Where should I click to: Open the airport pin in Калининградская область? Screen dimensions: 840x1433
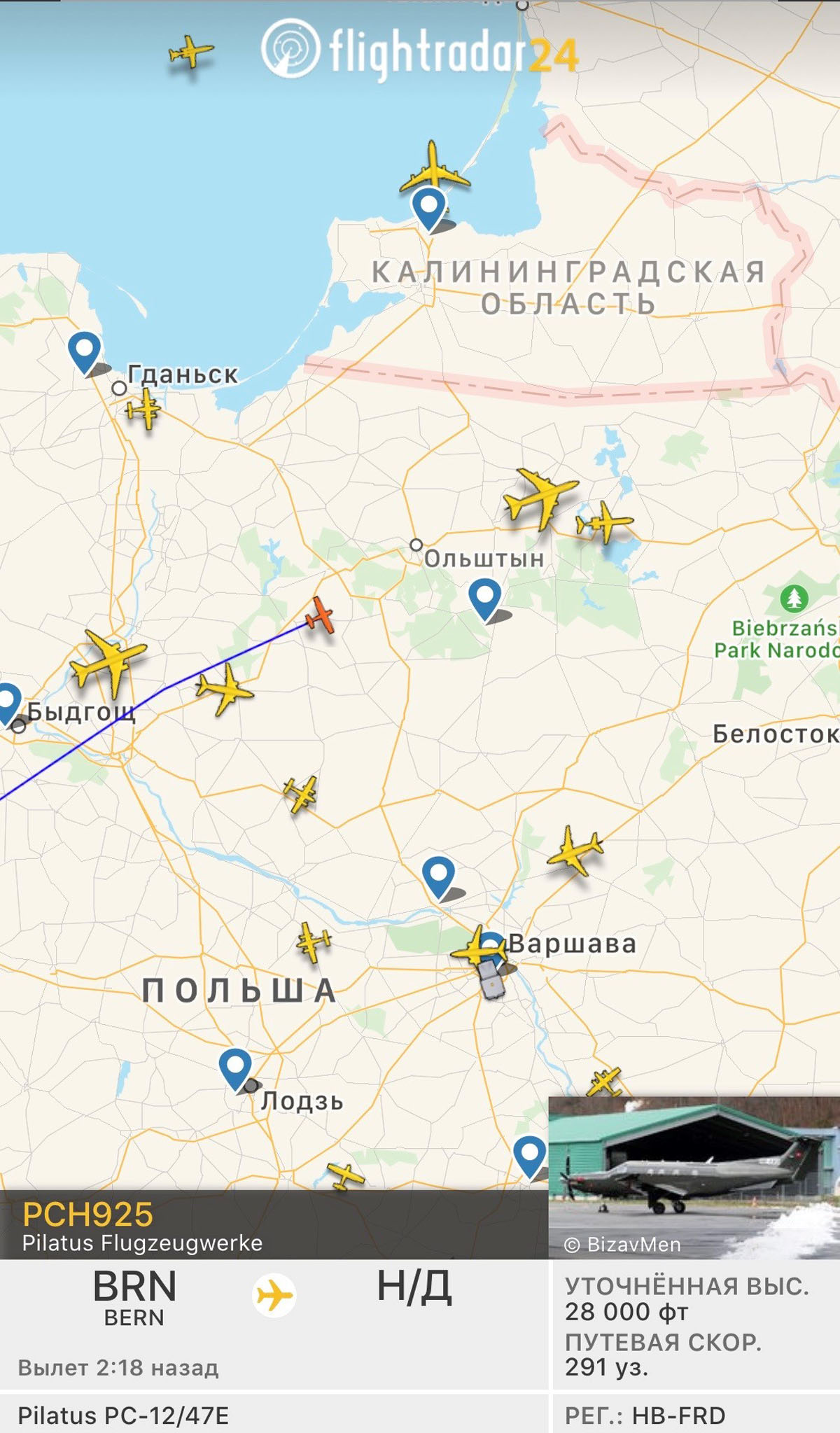428,207
